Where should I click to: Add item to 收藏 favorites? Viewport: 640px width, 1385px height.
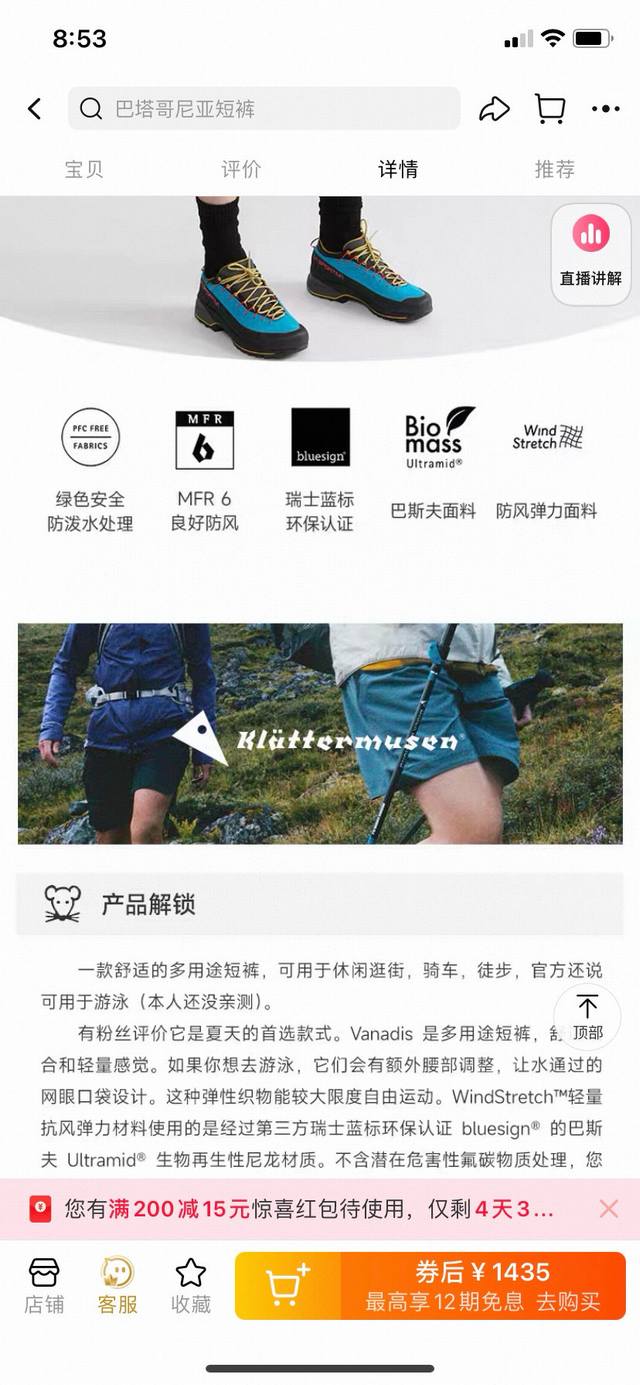pos(190,1285)
